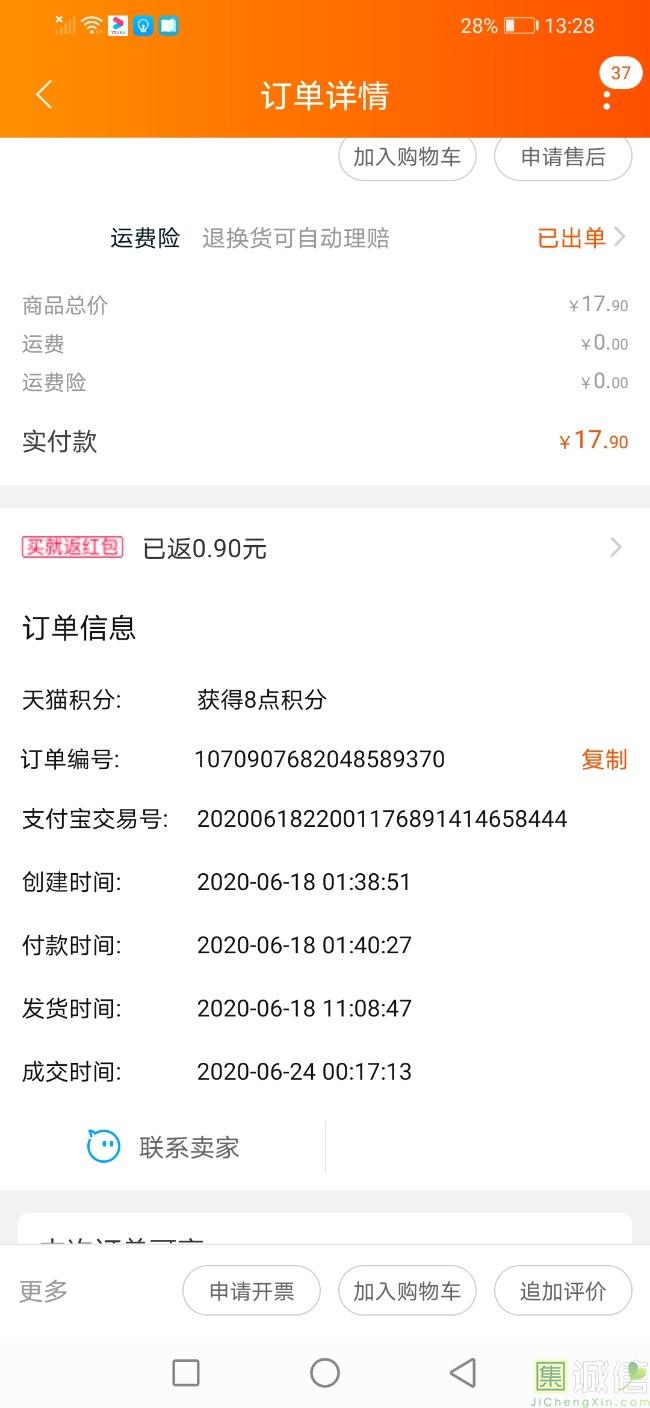
Task: Contact the seller via 联系卖家
Action: click(164, 1147)
